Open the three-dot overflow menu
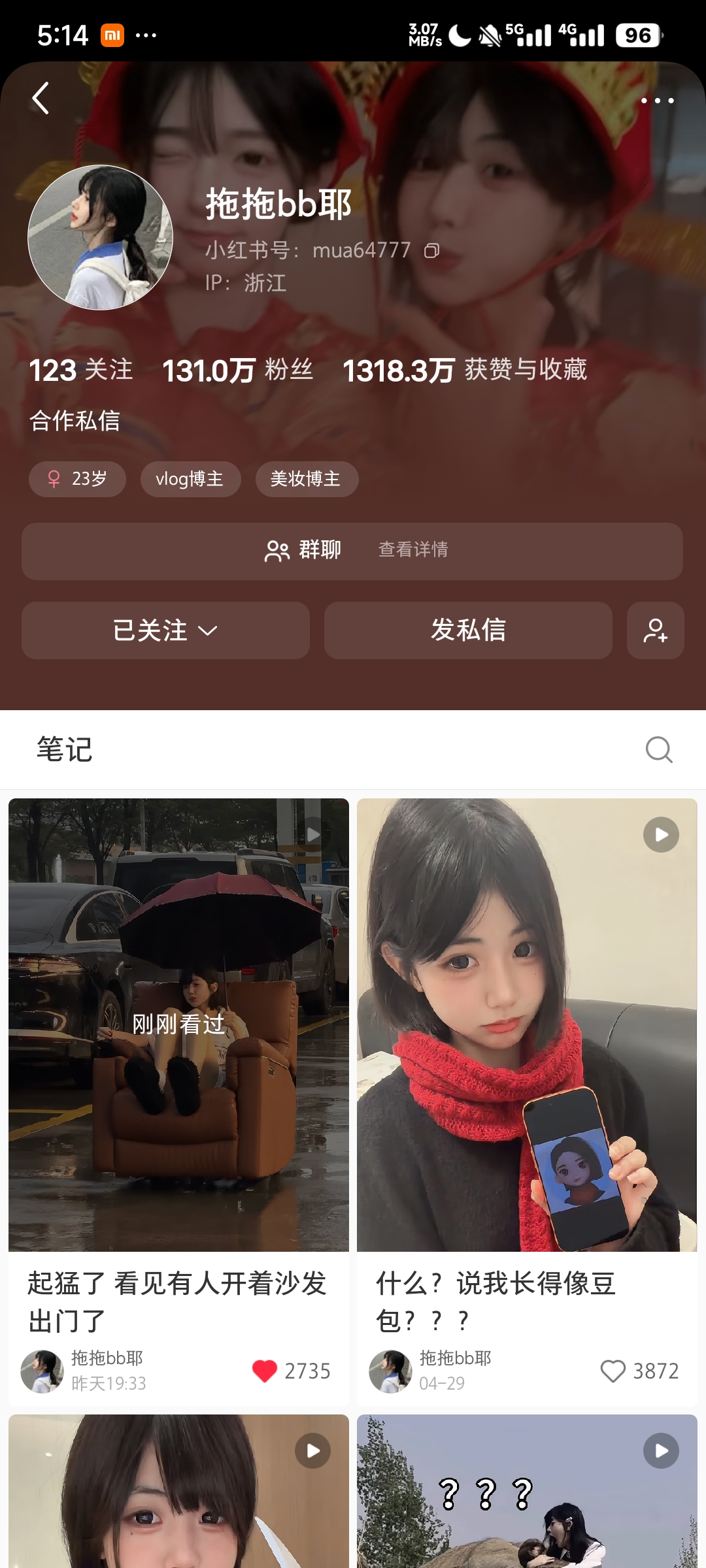Image resolution: width=706 pixels, height=1568 pixels. coord(657,101)
